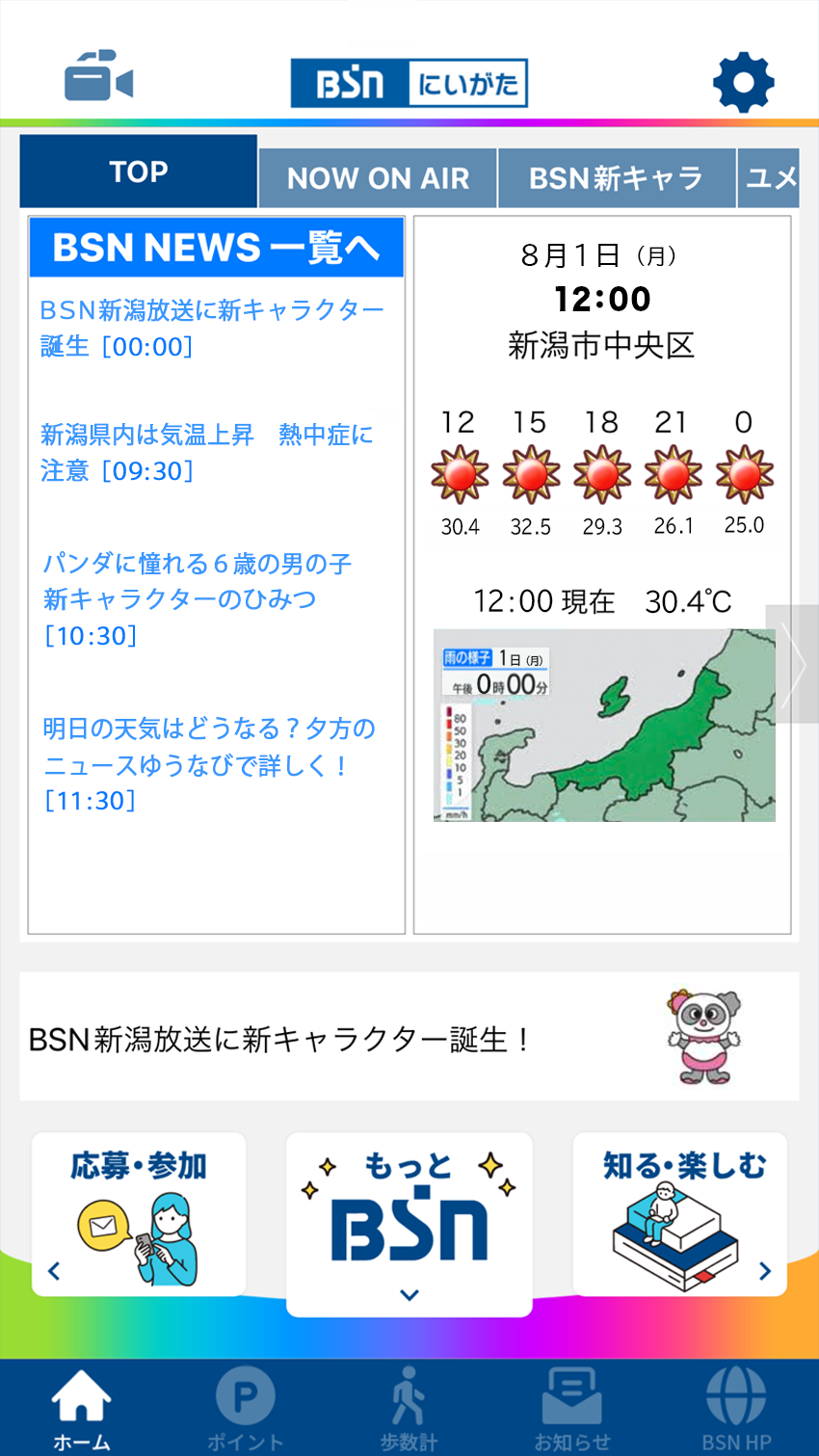Viewport: 819px width, 1456px height.
Task: Open the video camera icon
Action: point(98,77)
